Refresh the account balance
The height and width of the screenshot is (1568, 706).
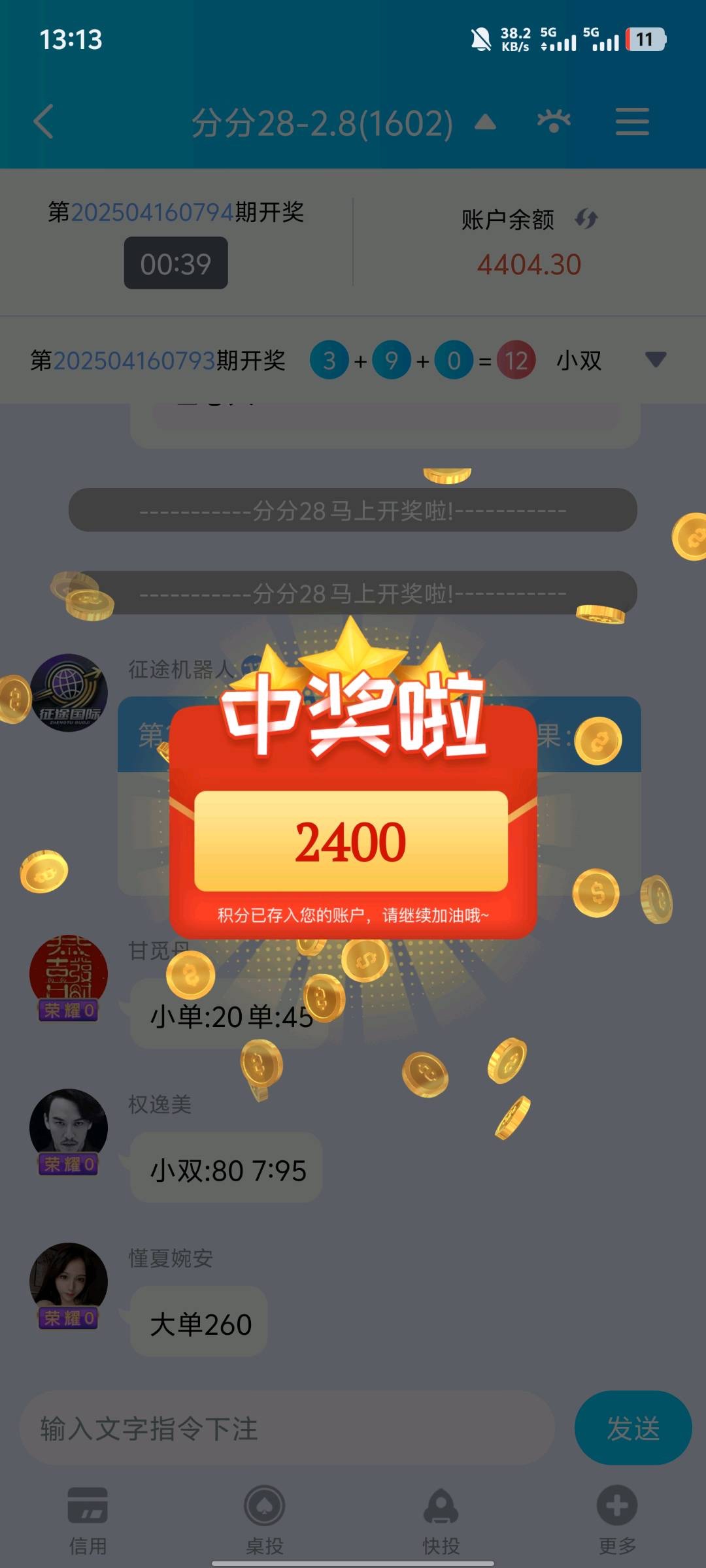coord(586,219)
